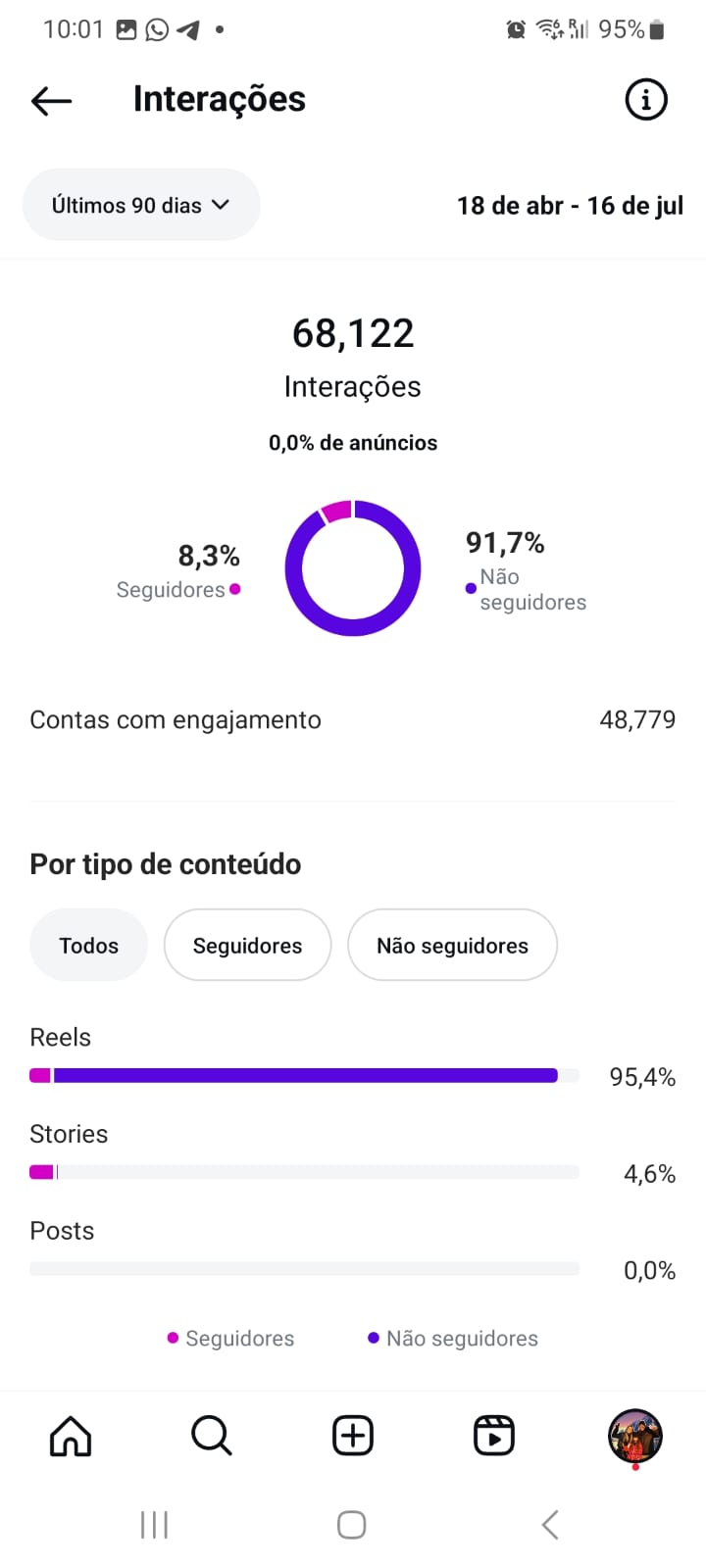Switch to the Não seguidores filter
Image resolution: width=706 pixels, height=1568 pixels.
coord(452,946)
